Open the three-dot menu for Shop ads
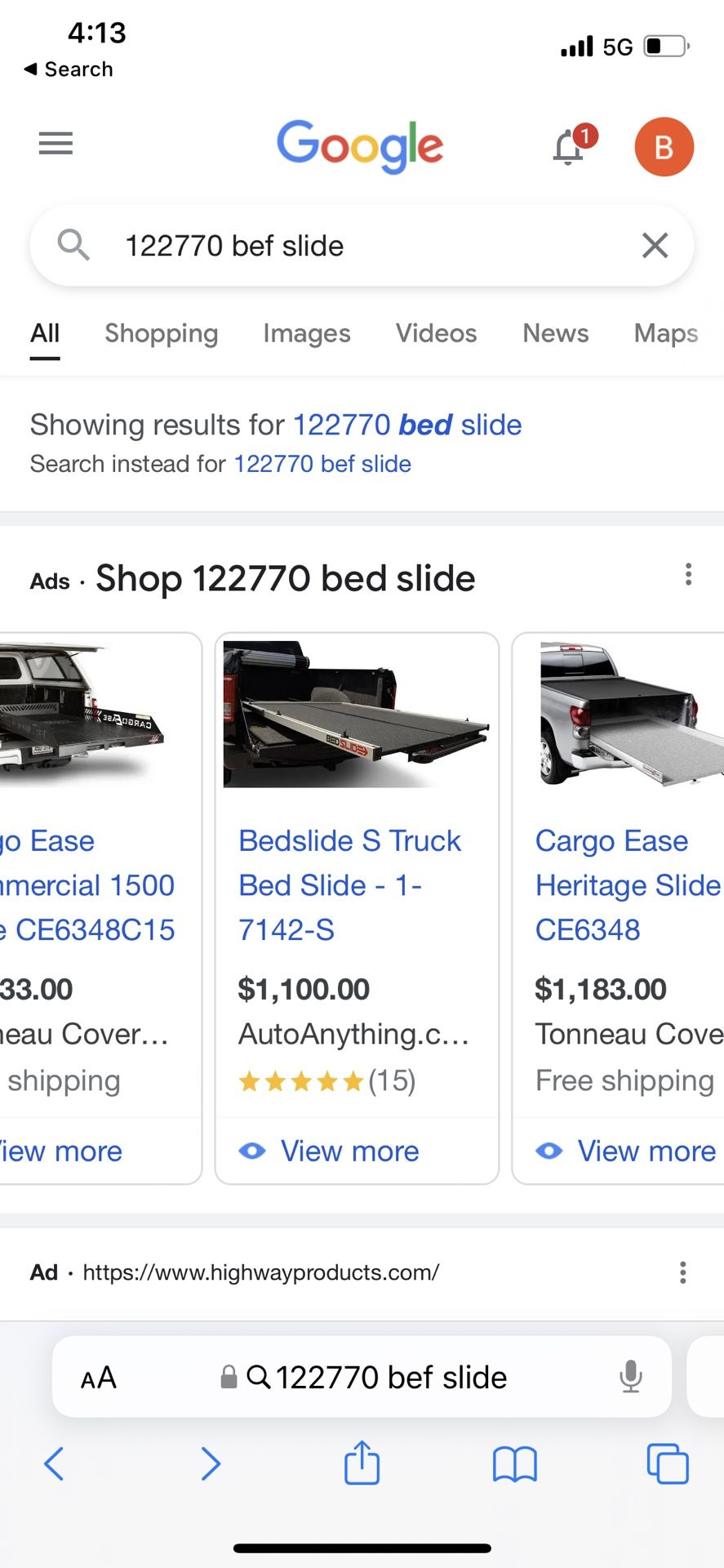 (x=688, y=576)
